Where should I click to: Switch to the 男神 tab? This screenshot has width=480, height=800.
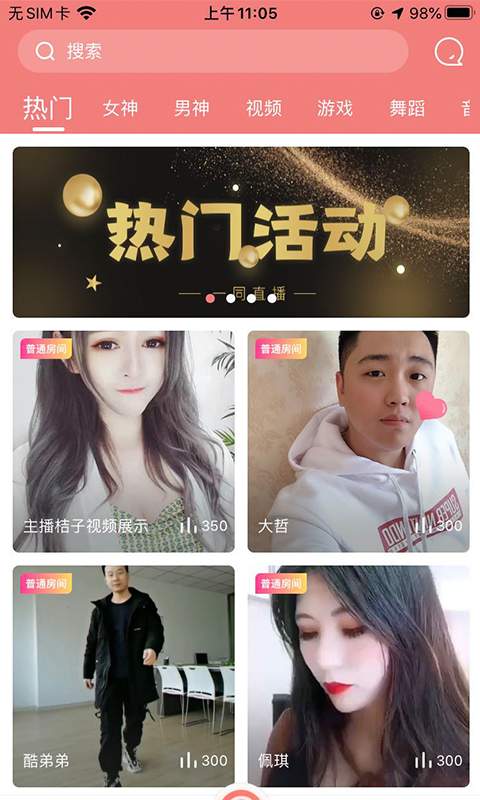point(192,108)
